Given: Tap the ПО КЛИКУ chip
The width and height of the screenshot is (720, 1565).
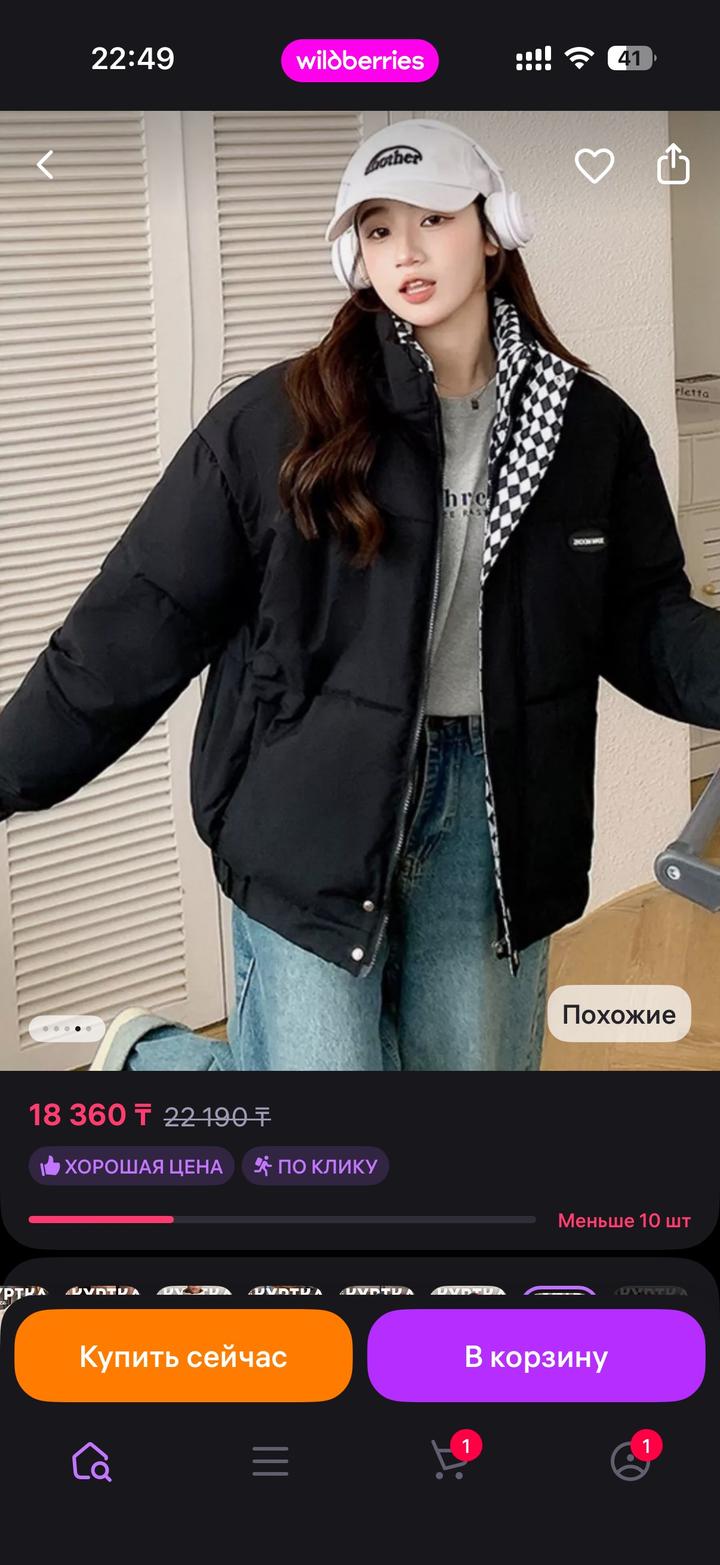Looking at the screenshot, I should click(x=315, y=1166).
